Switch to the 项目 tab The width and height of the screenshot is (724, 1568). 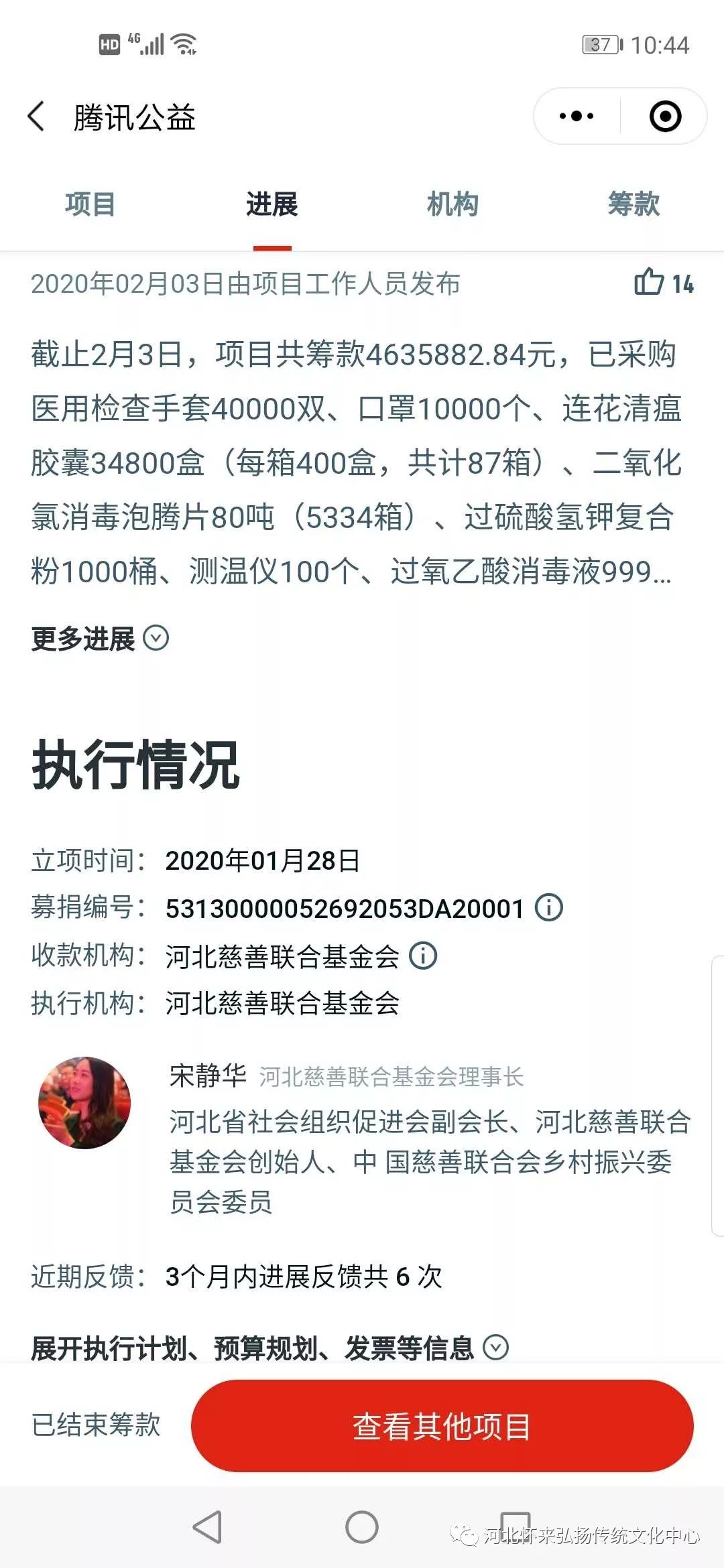pyautogui.click(x=90, y=204)
